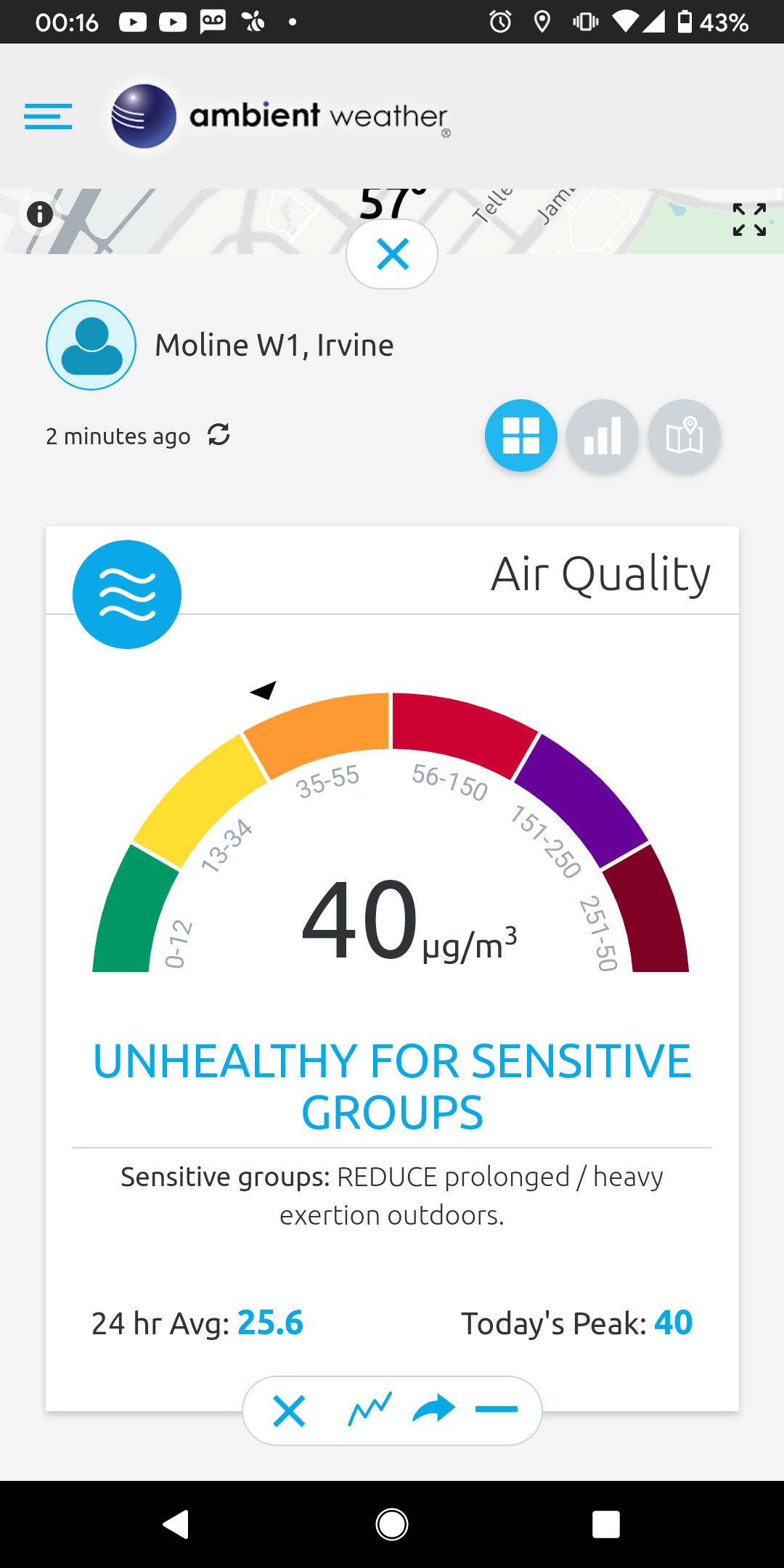Expand the map to fullscreen
This screenshot has width=784, height=1568.
pyautogui.click(x=749, y=219)
